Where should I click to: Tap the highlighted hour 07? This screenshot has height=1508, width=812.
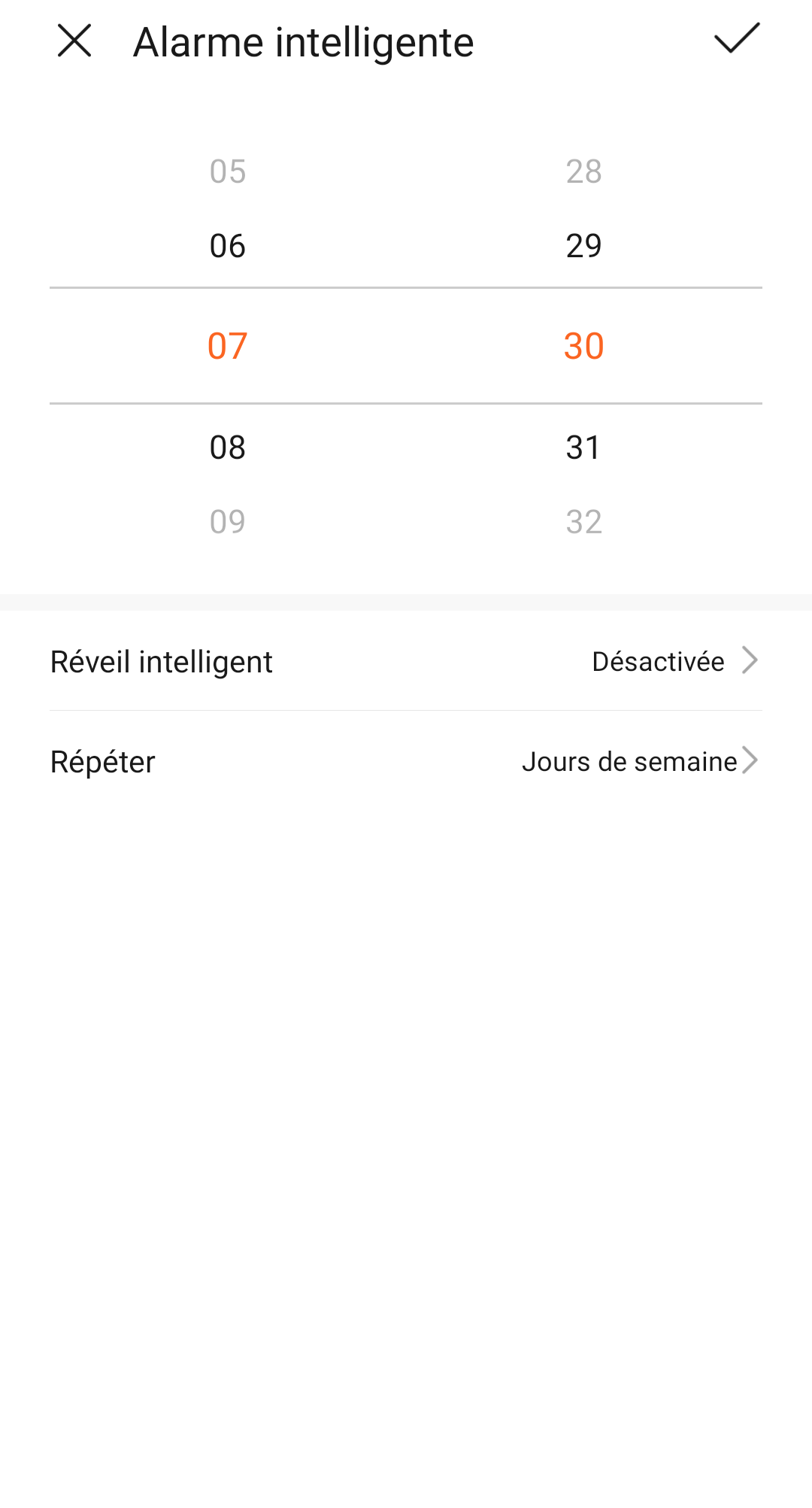[x=227, y=345]
